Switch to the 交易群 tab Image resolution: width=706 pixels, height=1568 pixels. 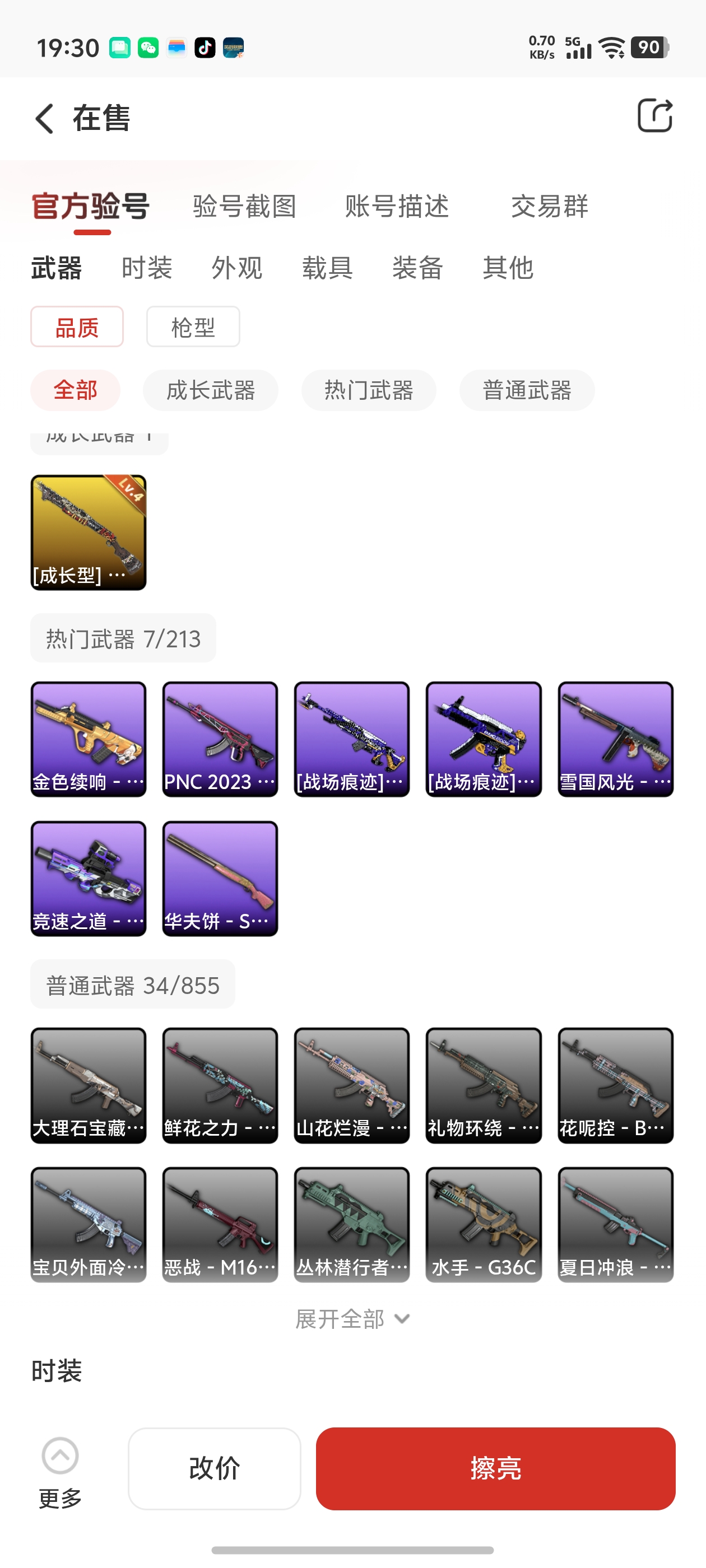[x=549, y=206]
